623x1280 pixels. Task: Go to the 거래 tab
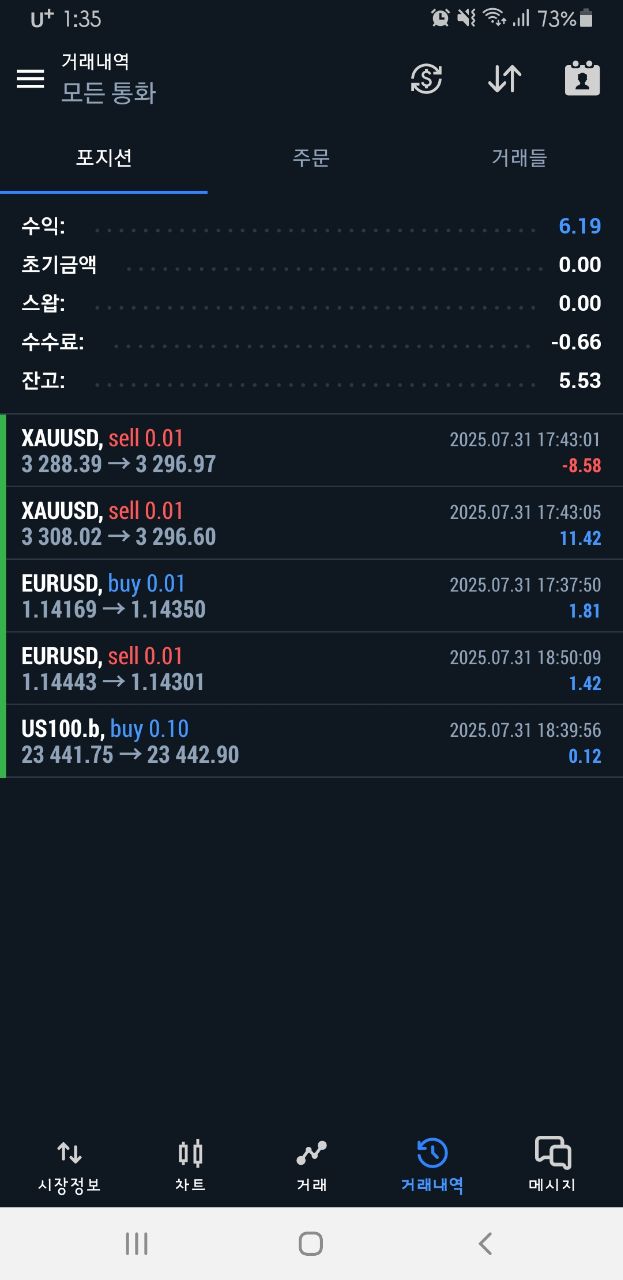tap(311, 1166)
